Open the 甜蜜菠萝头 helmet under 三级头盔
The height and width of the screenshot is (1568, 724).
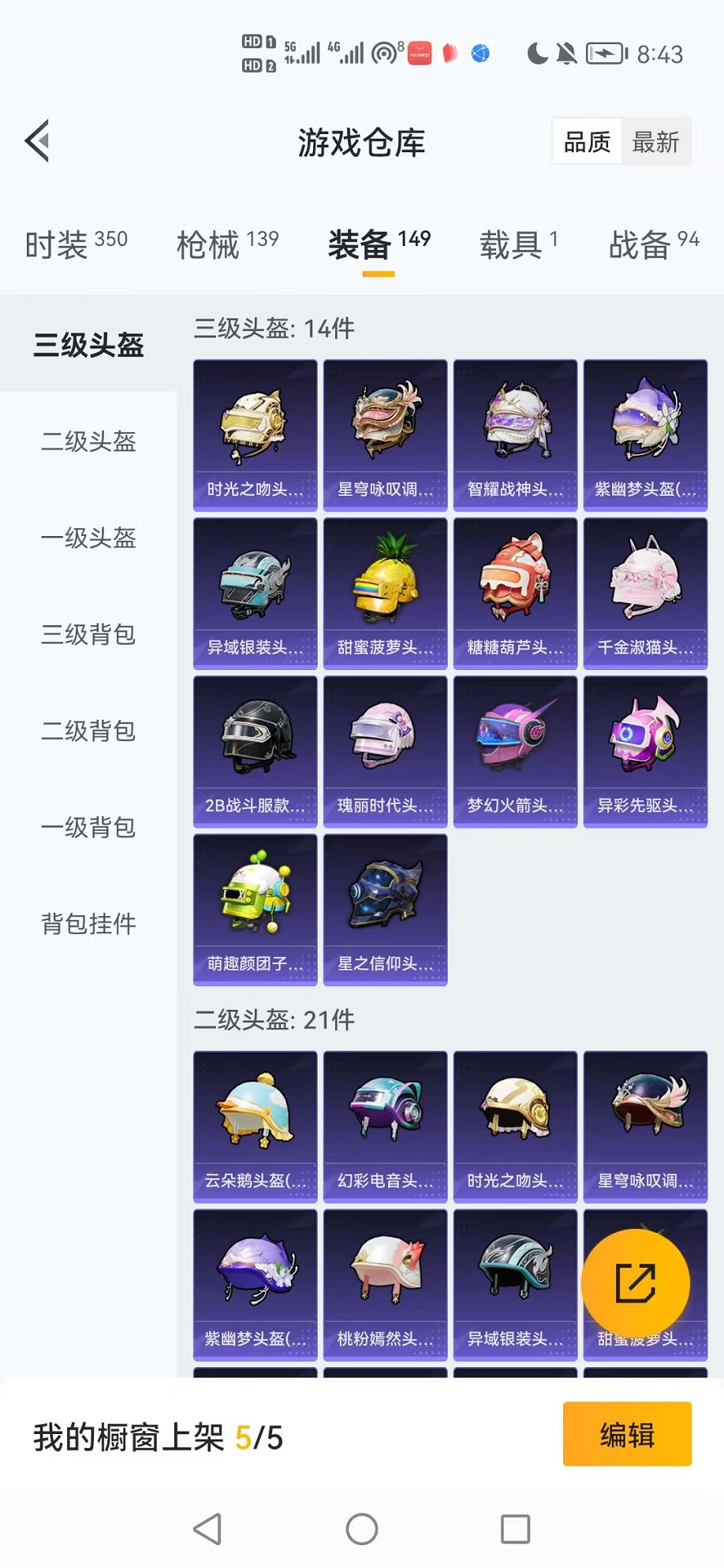pos(385,593)
